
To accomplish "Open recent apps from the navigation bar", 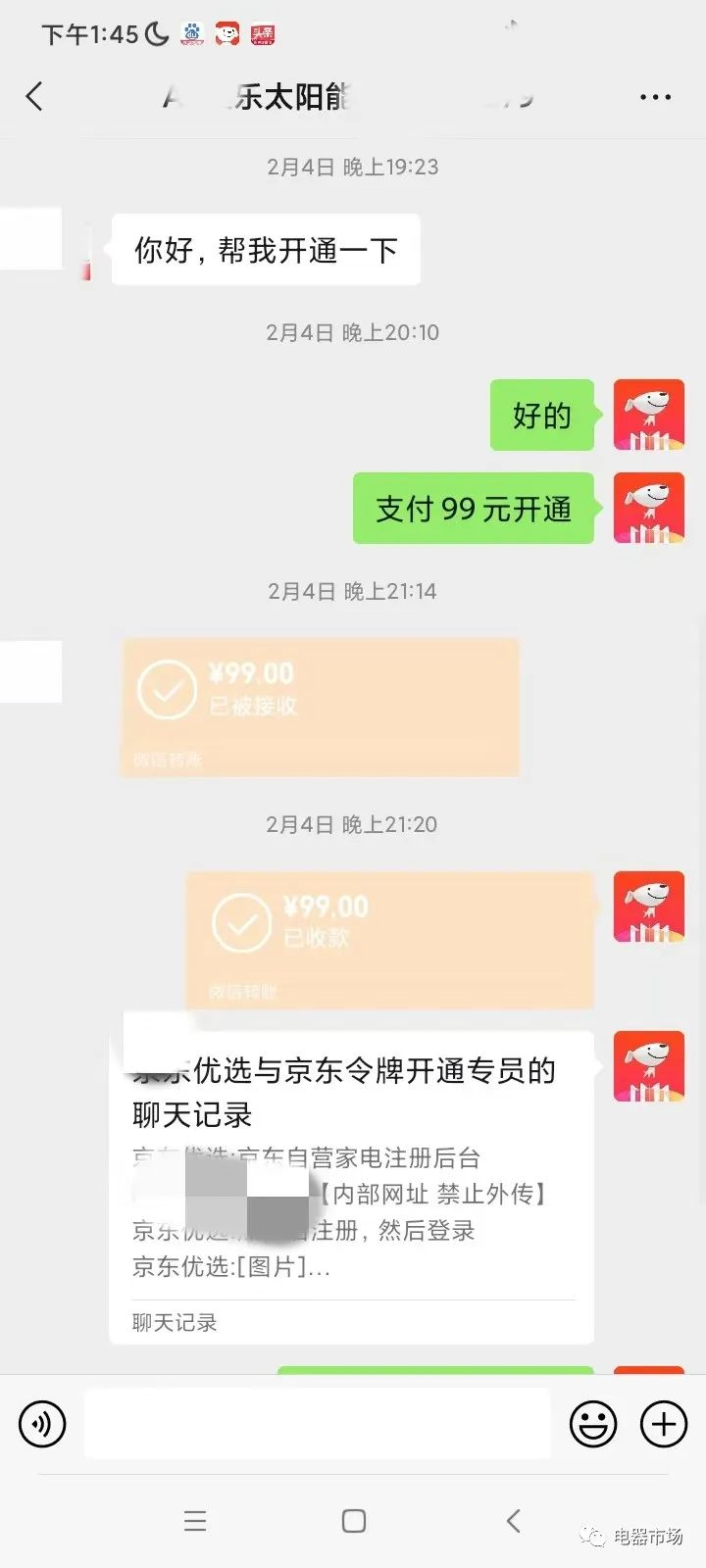I will tap(195, 1521).
